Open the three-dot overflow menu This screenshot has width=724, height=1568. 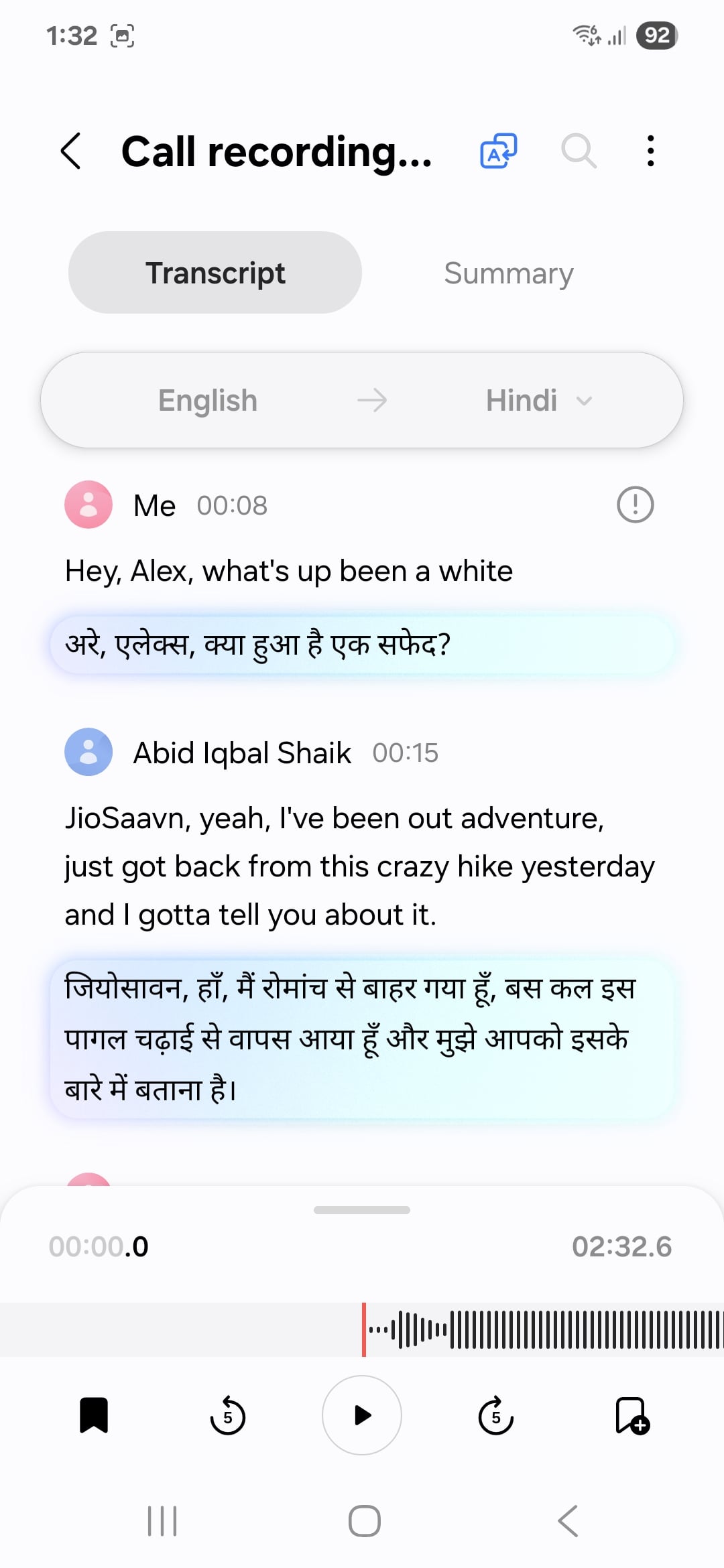pos(650,151)
